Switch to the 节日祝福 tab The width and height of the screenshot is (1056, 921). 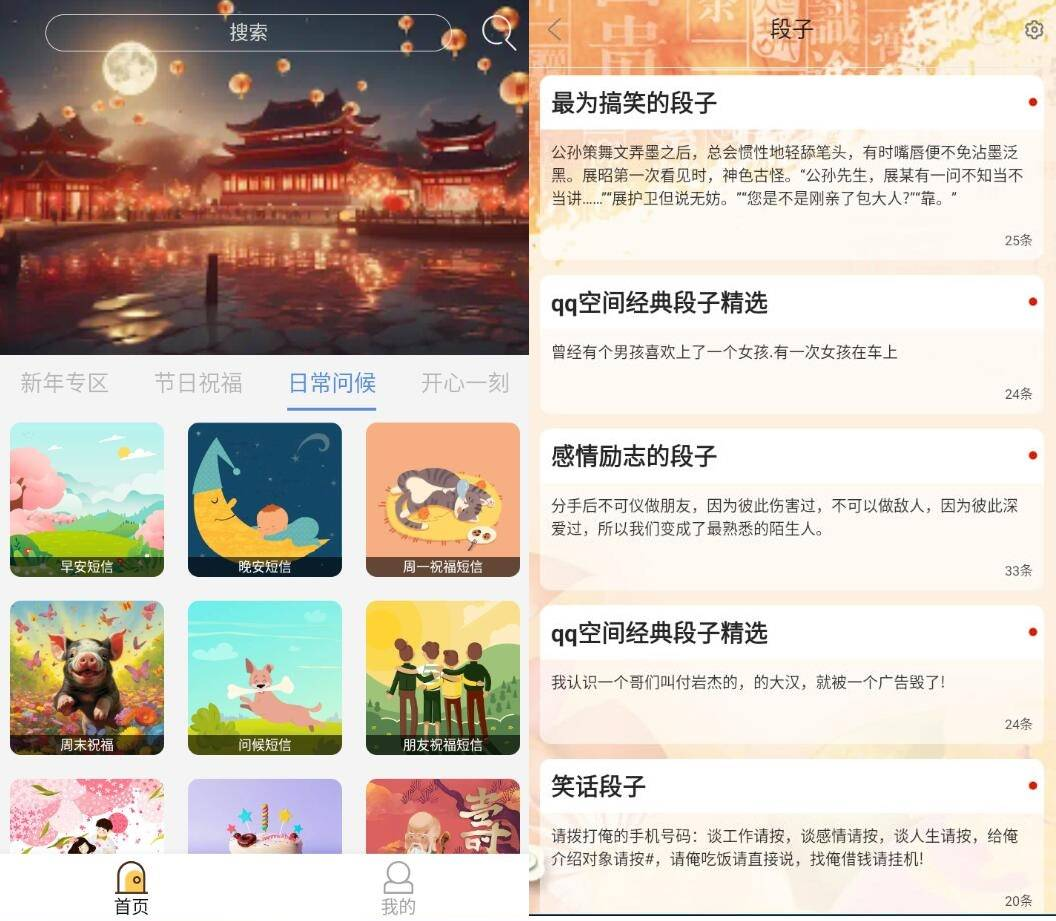(198, 383)
